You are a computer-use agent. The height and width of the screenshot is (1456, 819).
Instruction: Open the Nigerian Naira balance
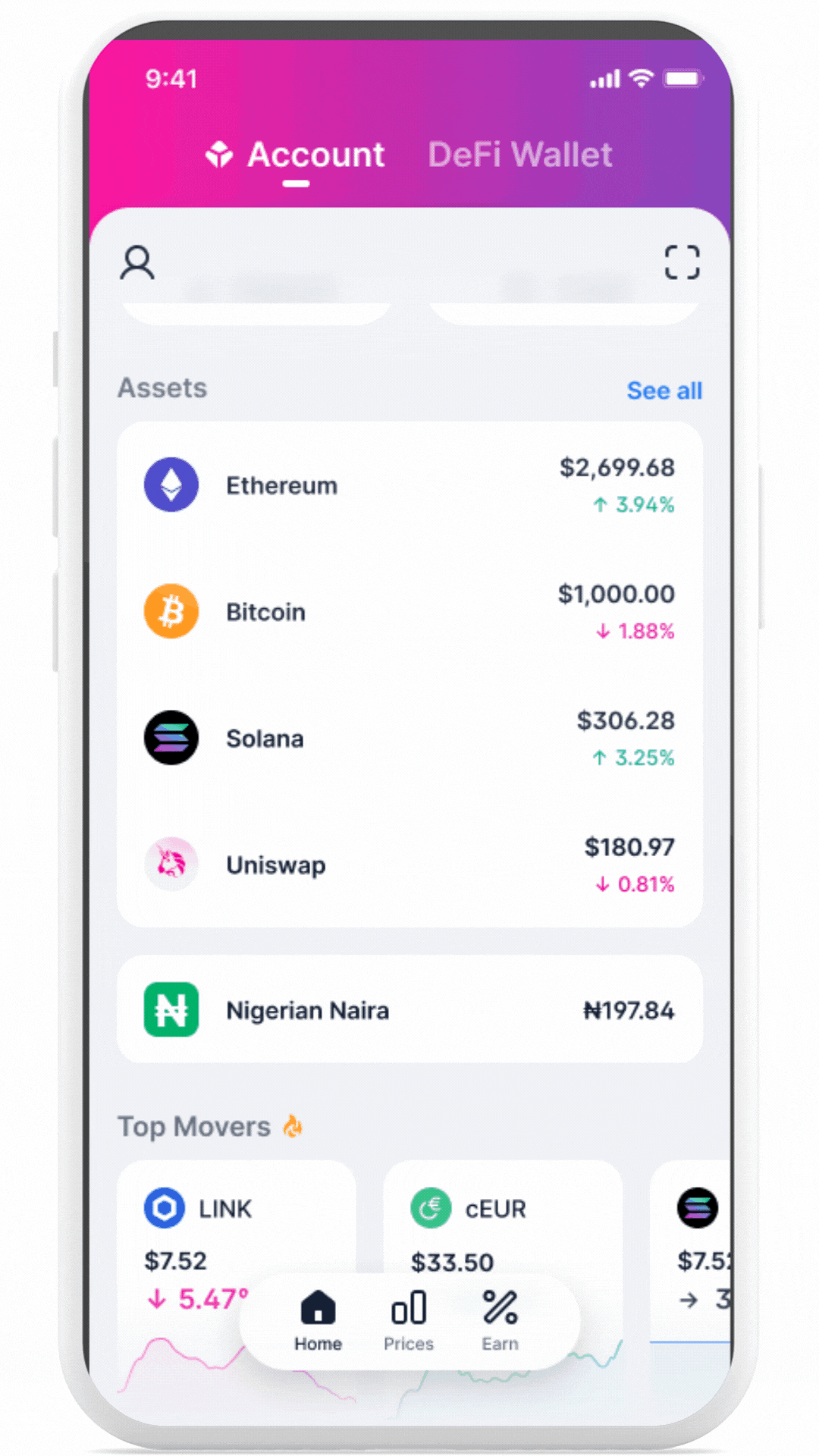coord(409,1009)
